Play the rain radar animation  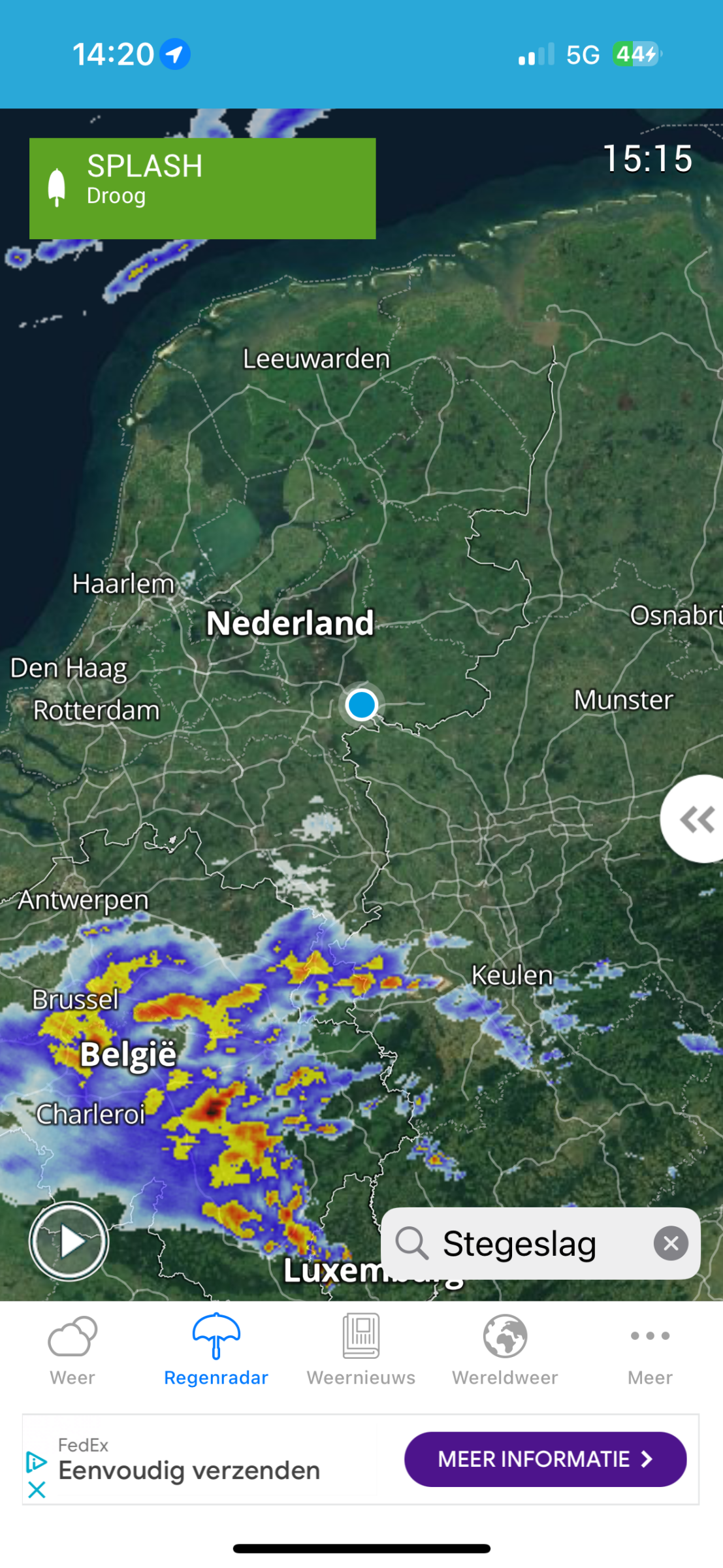click(x=69, y=1241)
